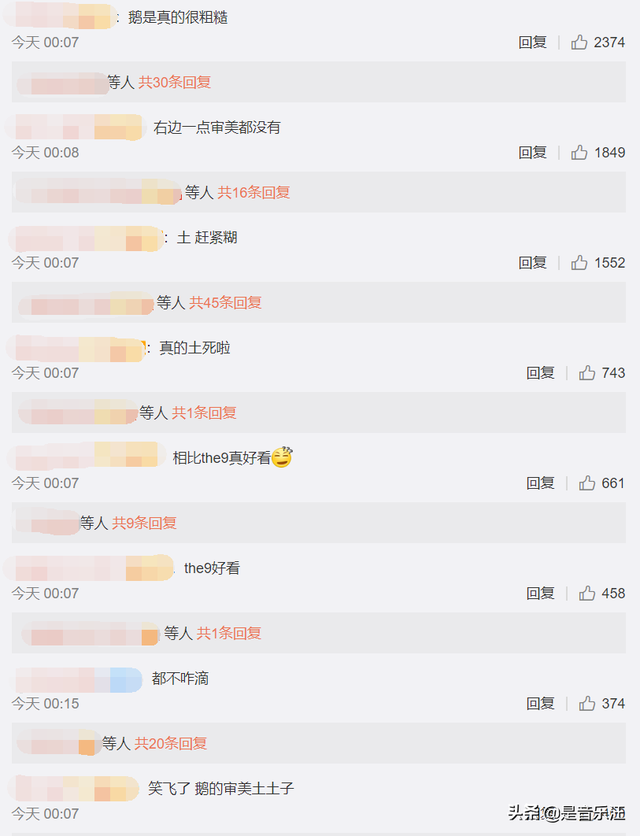
Task: Reply to the comment "土 赶紧糊"
Action: coord(532,263)
